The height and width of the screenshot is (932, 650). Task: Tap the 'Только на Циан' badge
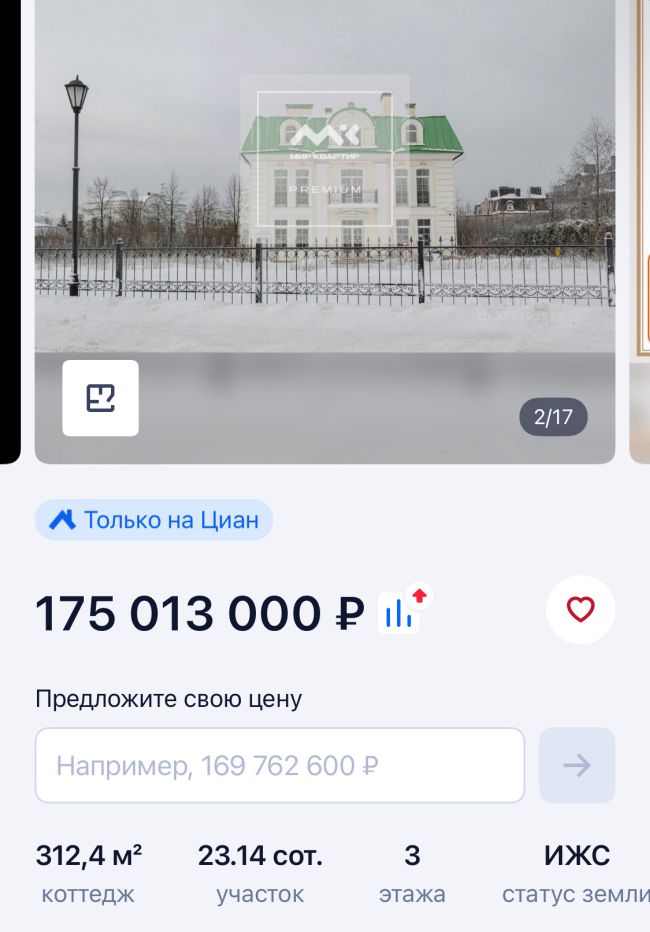154,520
